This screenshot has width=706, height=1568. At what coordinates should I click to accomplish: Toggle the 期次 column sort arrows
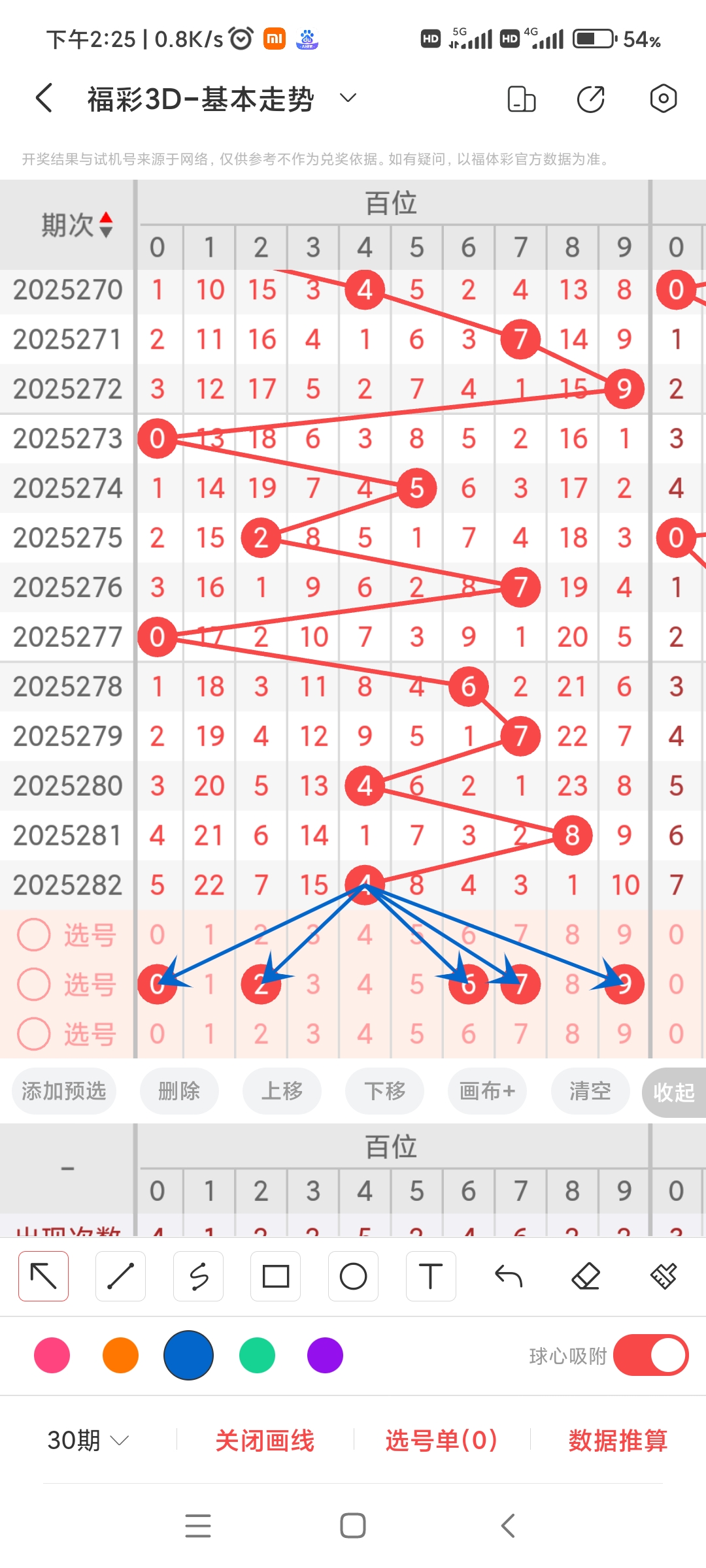105,222
